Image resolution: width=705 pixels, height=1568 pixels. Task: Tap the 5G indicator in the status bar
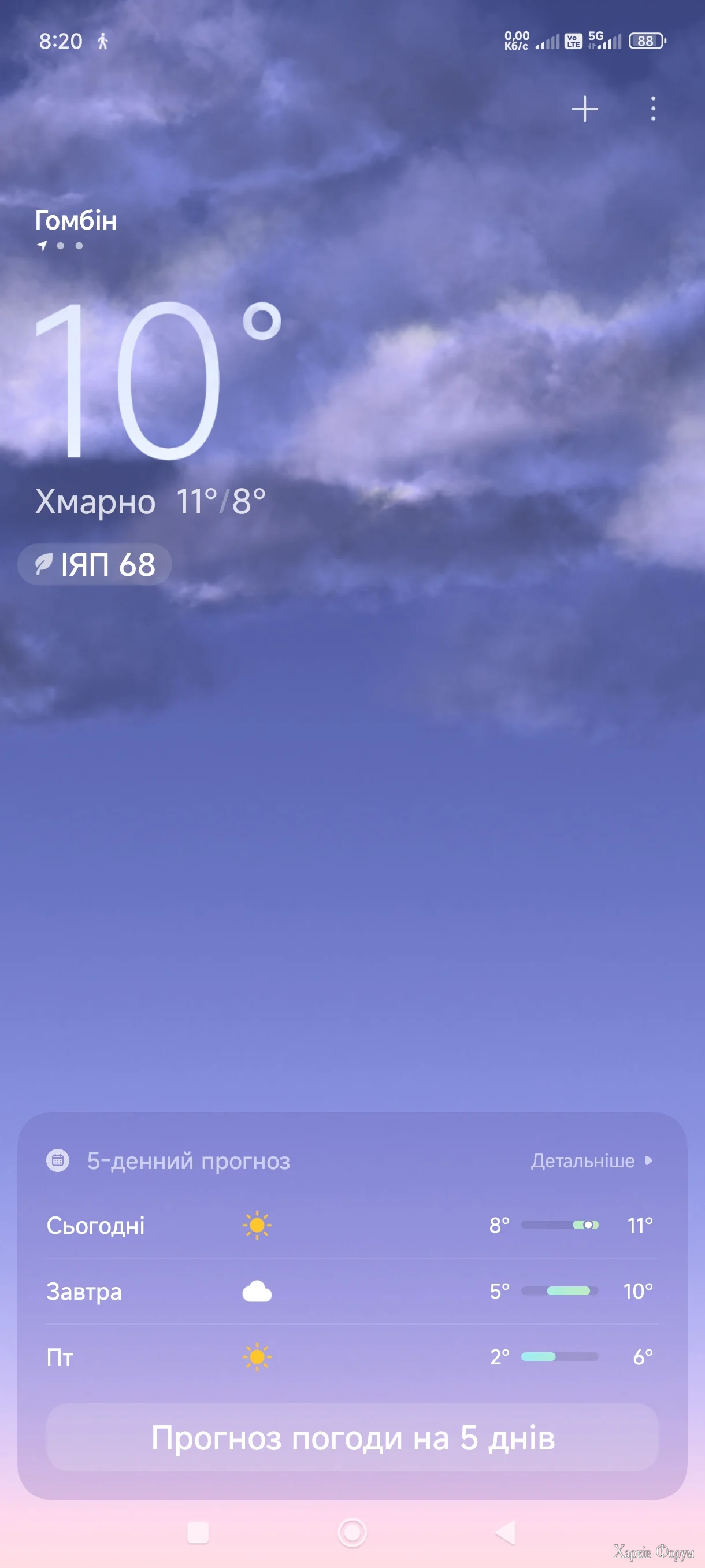[x=596, y=38]
